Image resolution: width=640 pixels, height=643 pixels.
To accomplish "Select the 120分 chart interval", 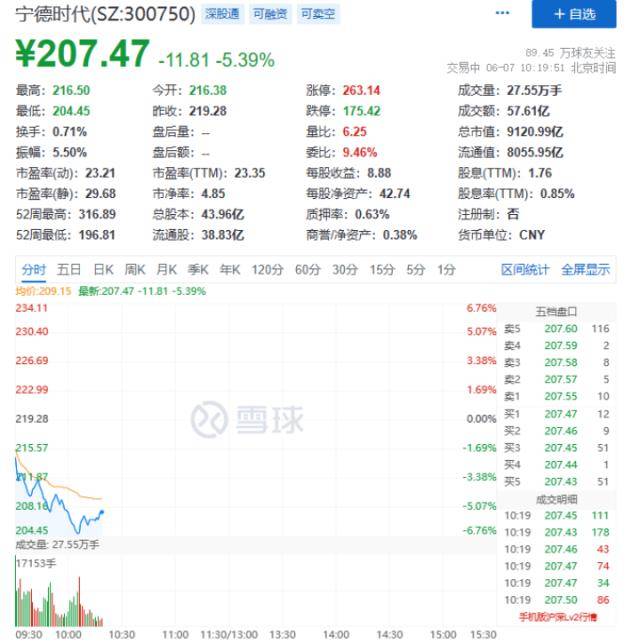I will 268,269.
